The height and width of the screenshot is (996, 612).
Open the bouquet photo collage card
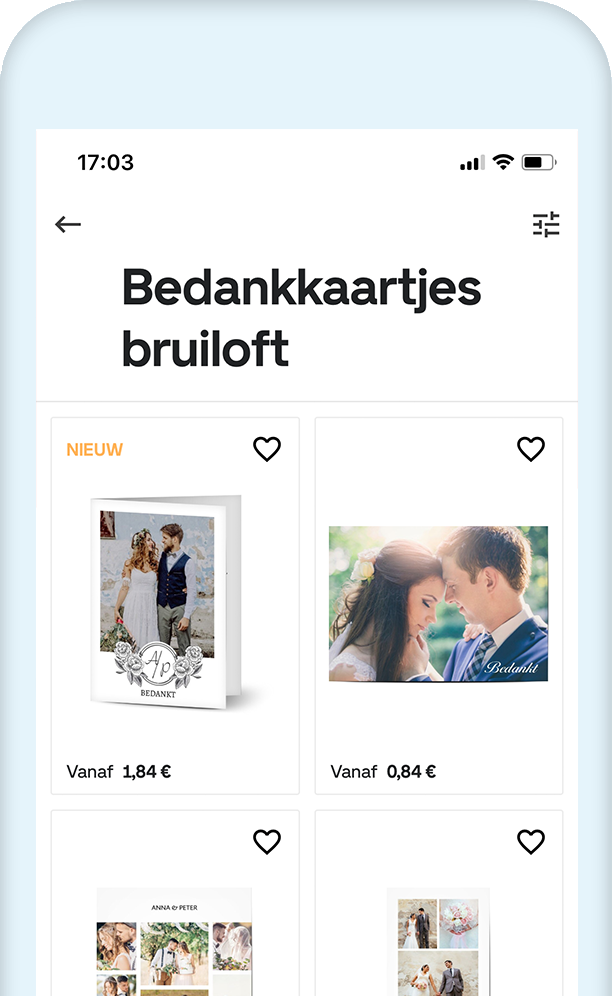click(438, 942)
